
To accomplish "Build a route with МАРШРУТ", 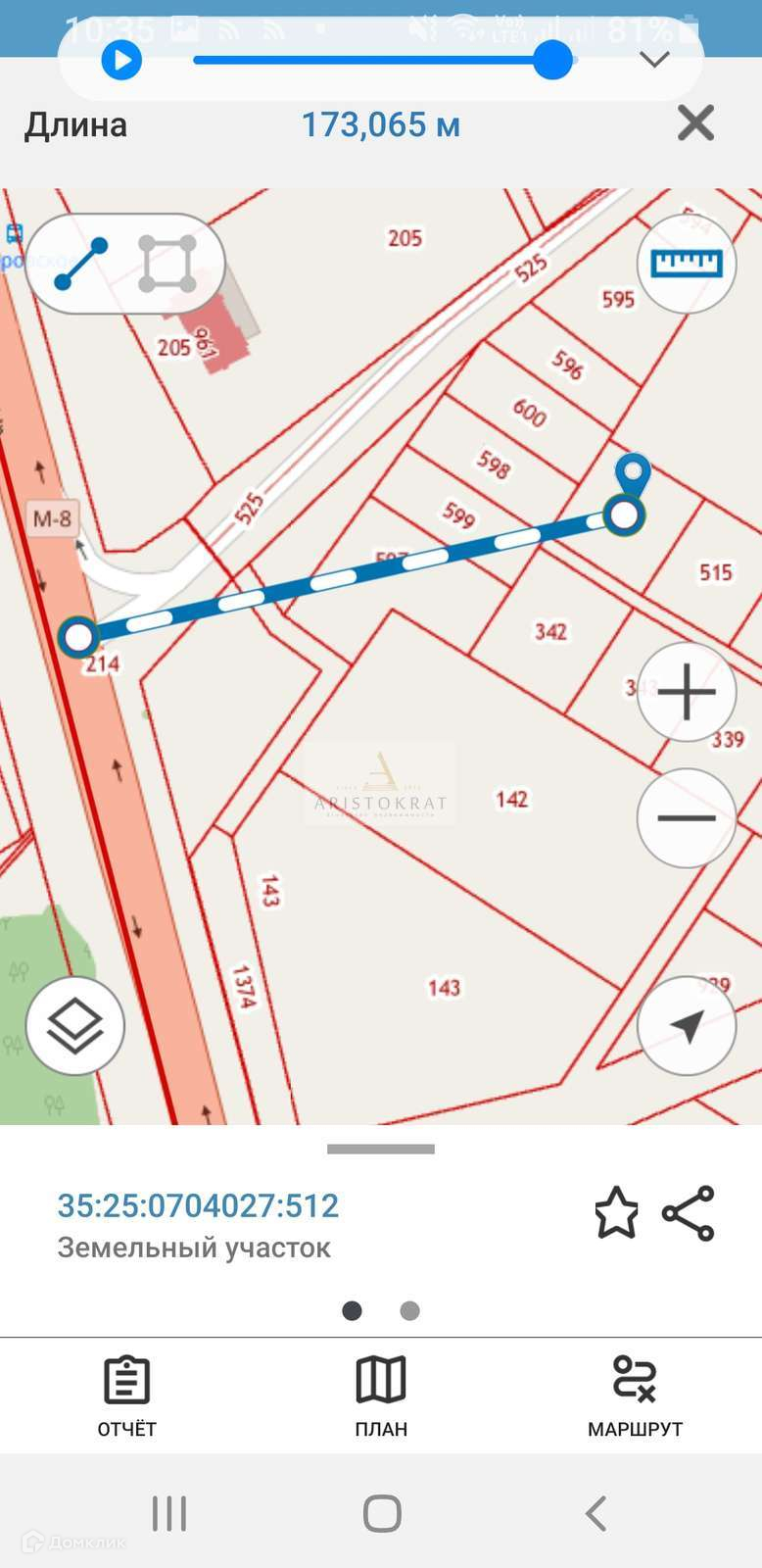I will pyautogui.click(x=635, y=1396).
